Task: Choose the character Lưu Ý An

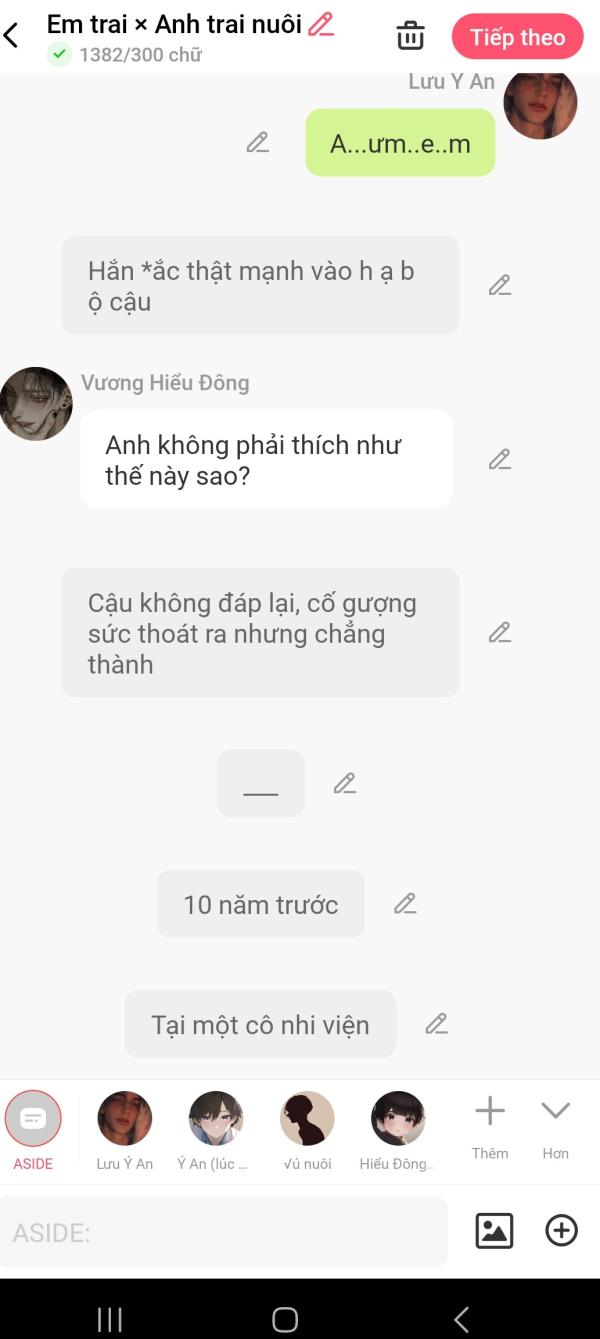Action: pos(125,1130)
